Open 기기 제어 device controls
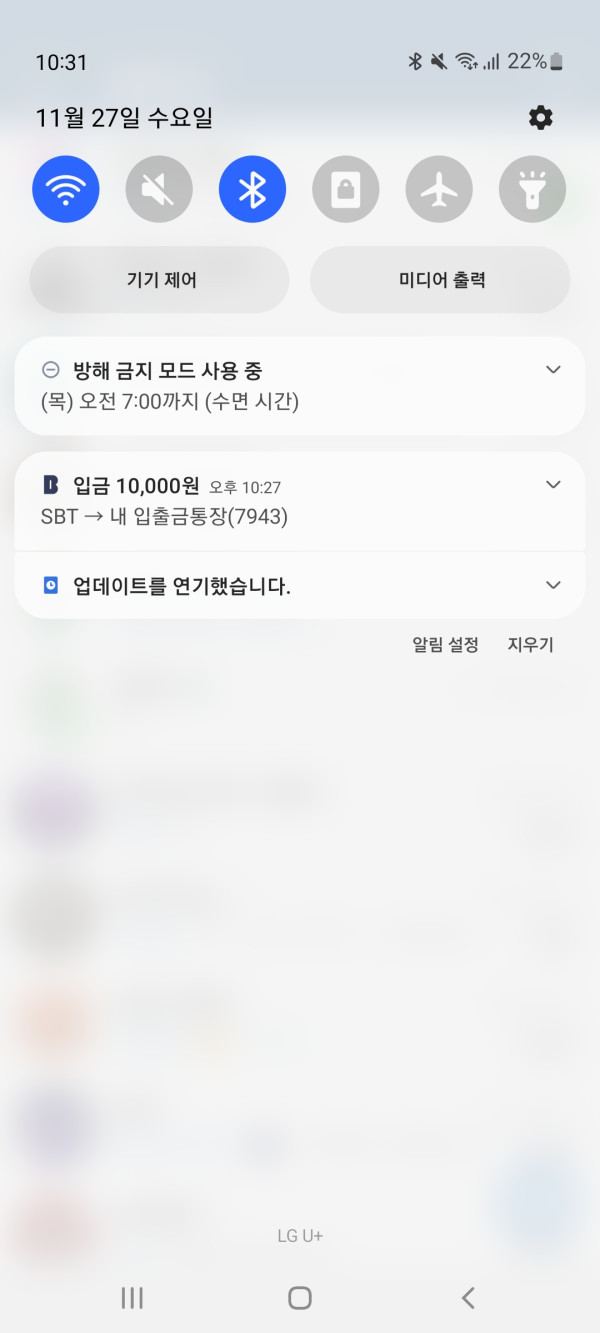Viewport: 600px width, 1333px height. [x=160, y=280]
